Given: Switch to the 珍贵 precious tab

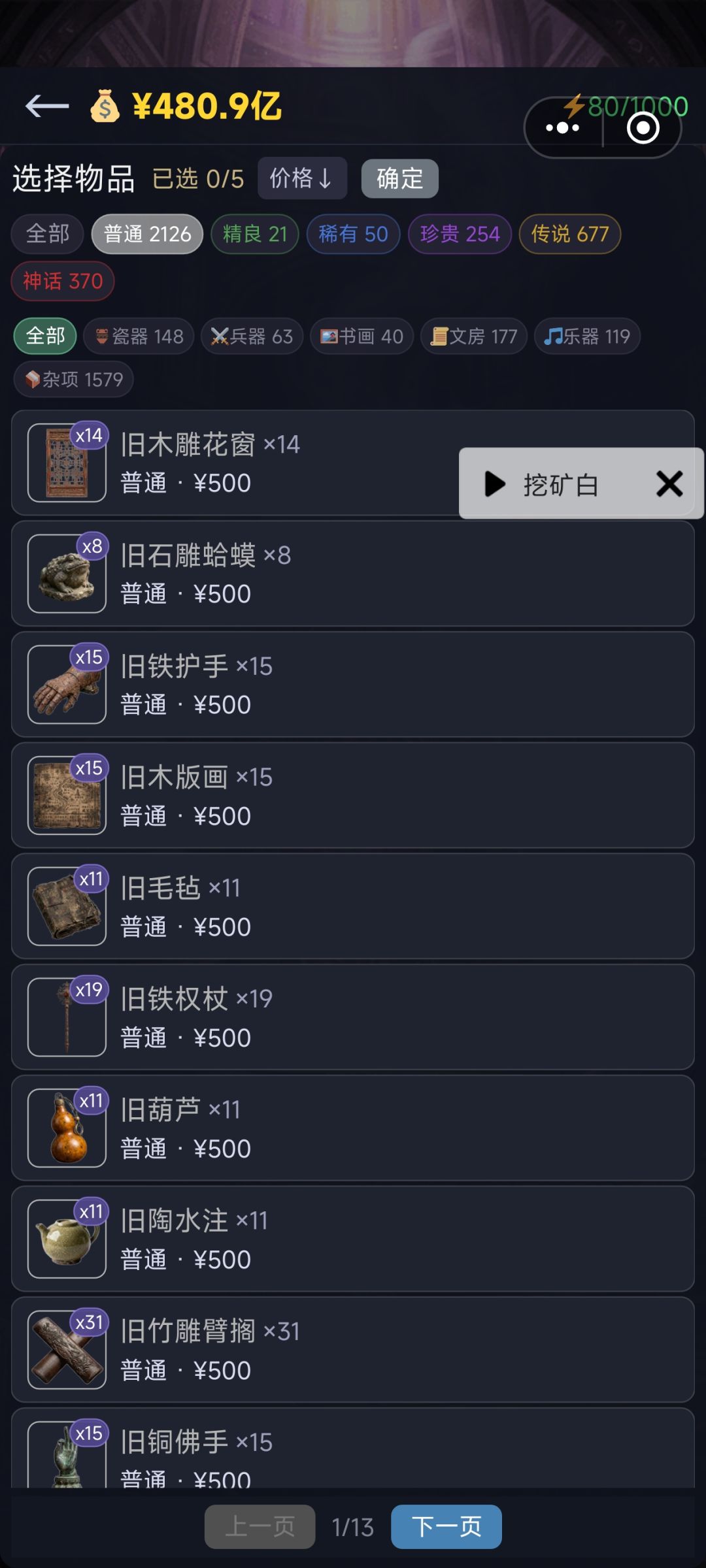Looking at the screenshot, I should (x=459, y=234).
